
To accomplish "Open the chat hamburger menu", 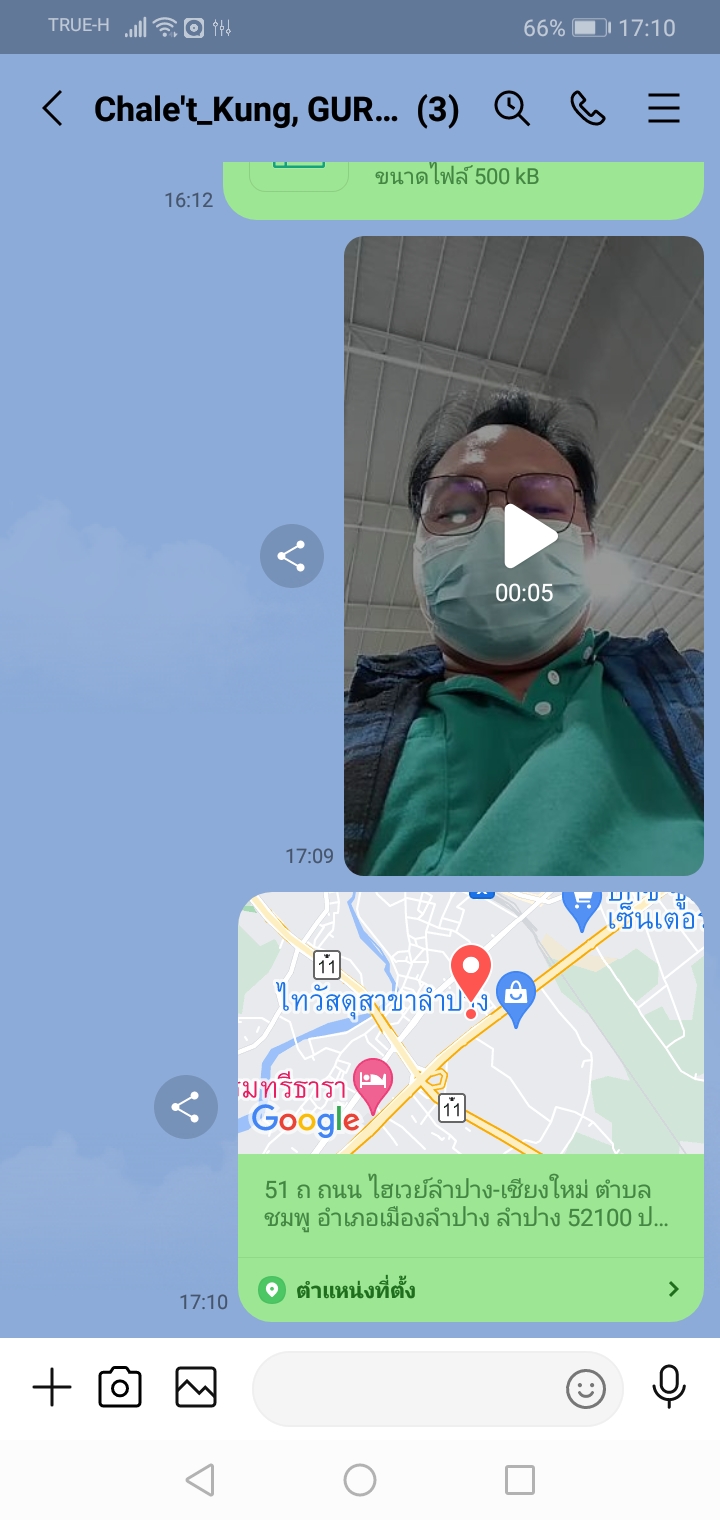I will point(664,108).
